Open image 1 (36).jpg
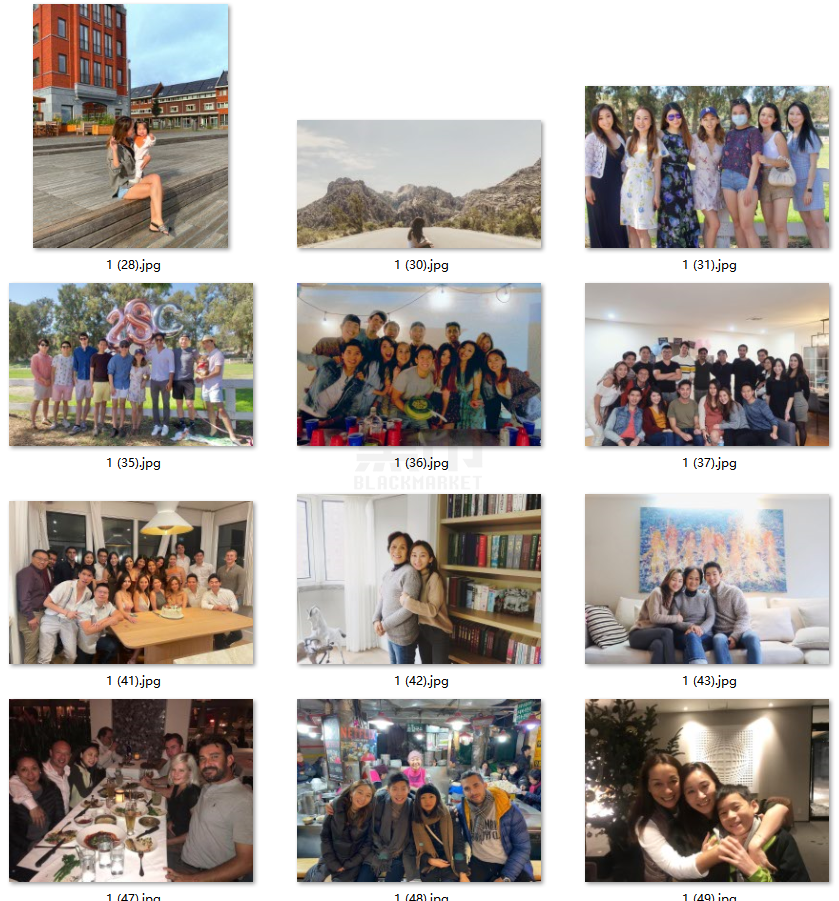The width and height of the screenshot is (839, 901). tap(419, 364)
